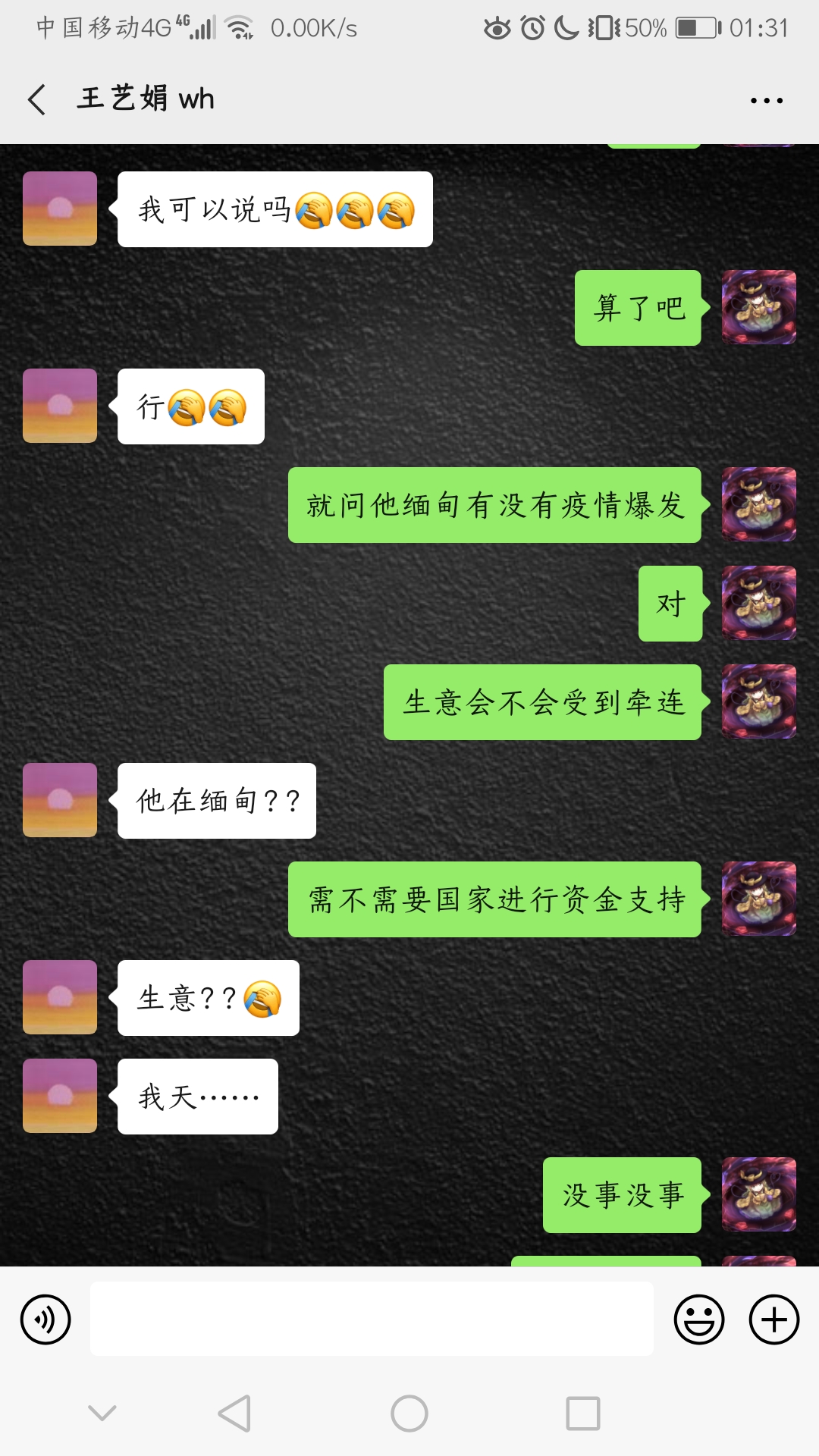The width and height of the screenshot is (819, 1456).
Task: Go back from chat with 王艺娟 wh
Action: click(36, 99)
